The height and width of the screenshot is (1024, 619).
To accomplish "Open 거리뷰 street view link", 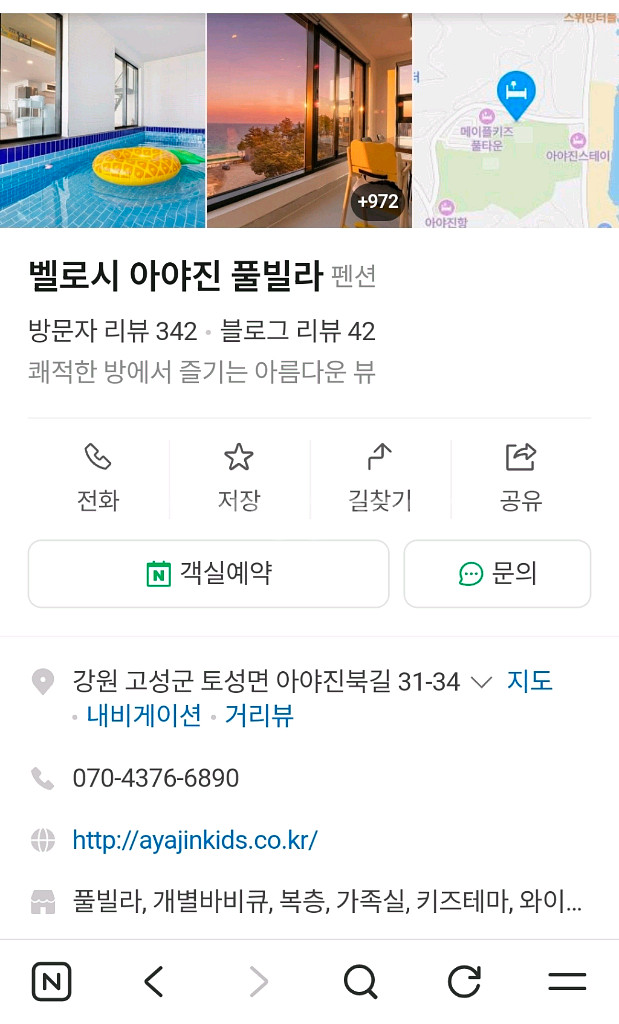I will pos(258,716).
